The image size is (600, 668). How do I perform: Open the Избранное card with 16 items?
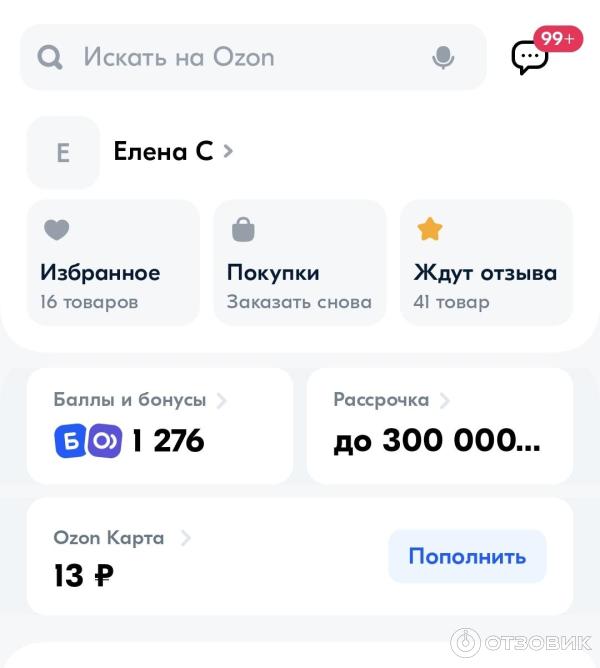113,262
